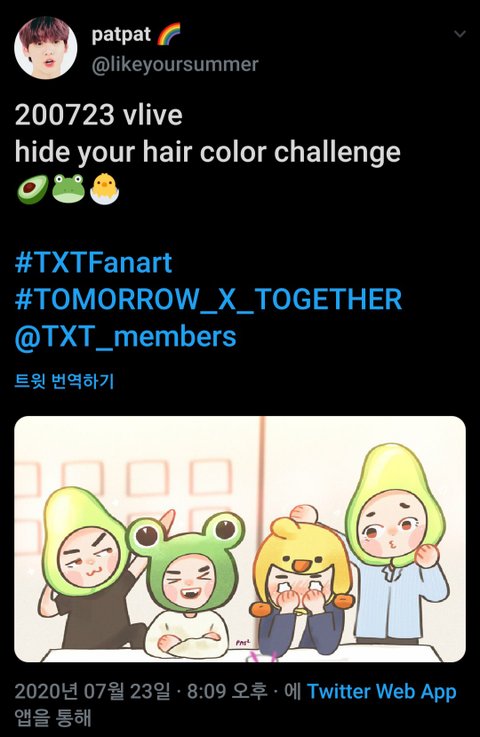
Task: Open the @likeyoursummer username
Action: tap(175, 64)
